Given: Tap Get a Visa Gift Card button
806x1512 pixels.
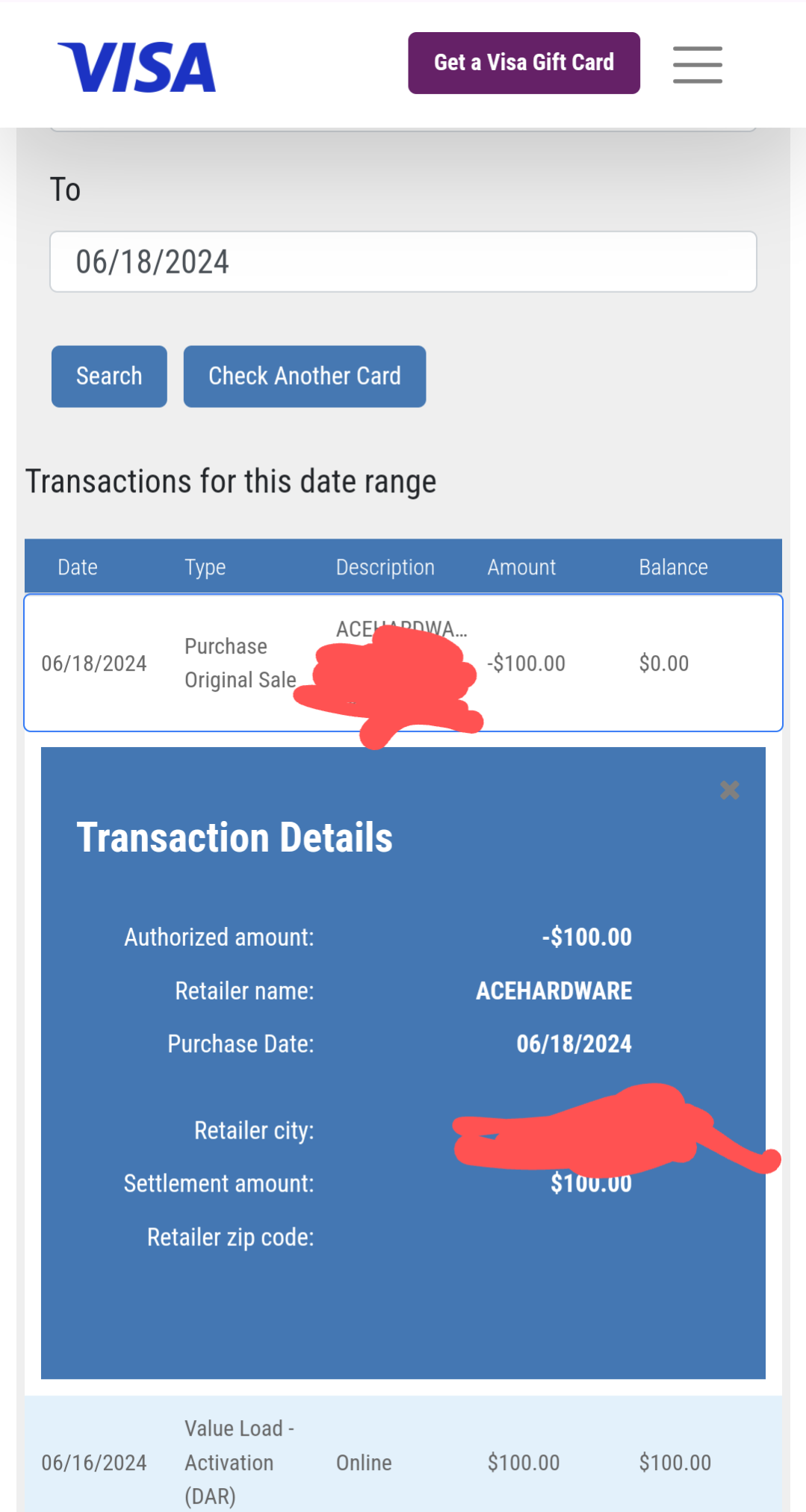Looking at the screenshot, I should point(524,63).
